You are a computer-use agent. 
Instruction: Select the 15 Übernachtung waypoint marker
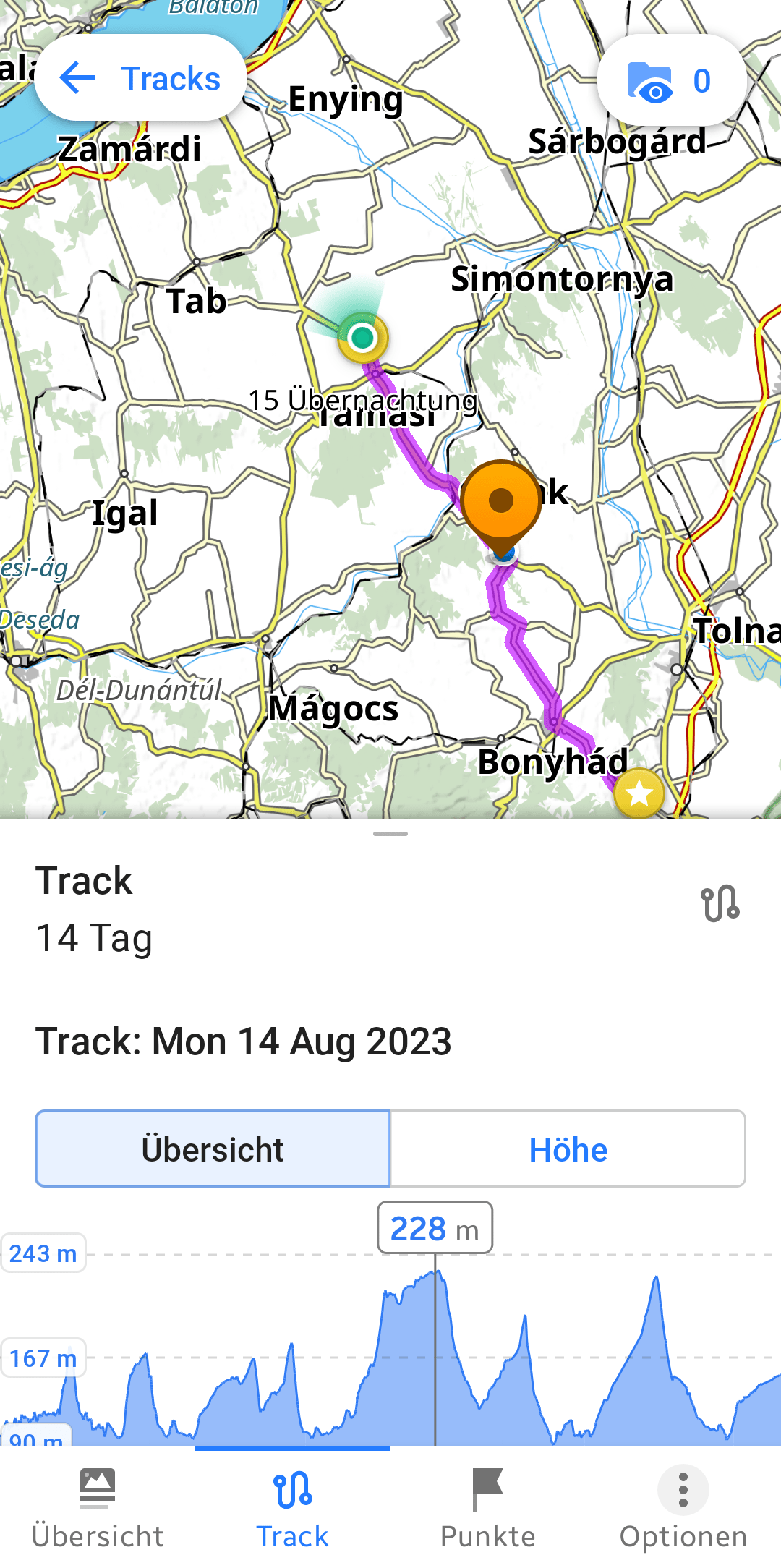coord(363,338)
